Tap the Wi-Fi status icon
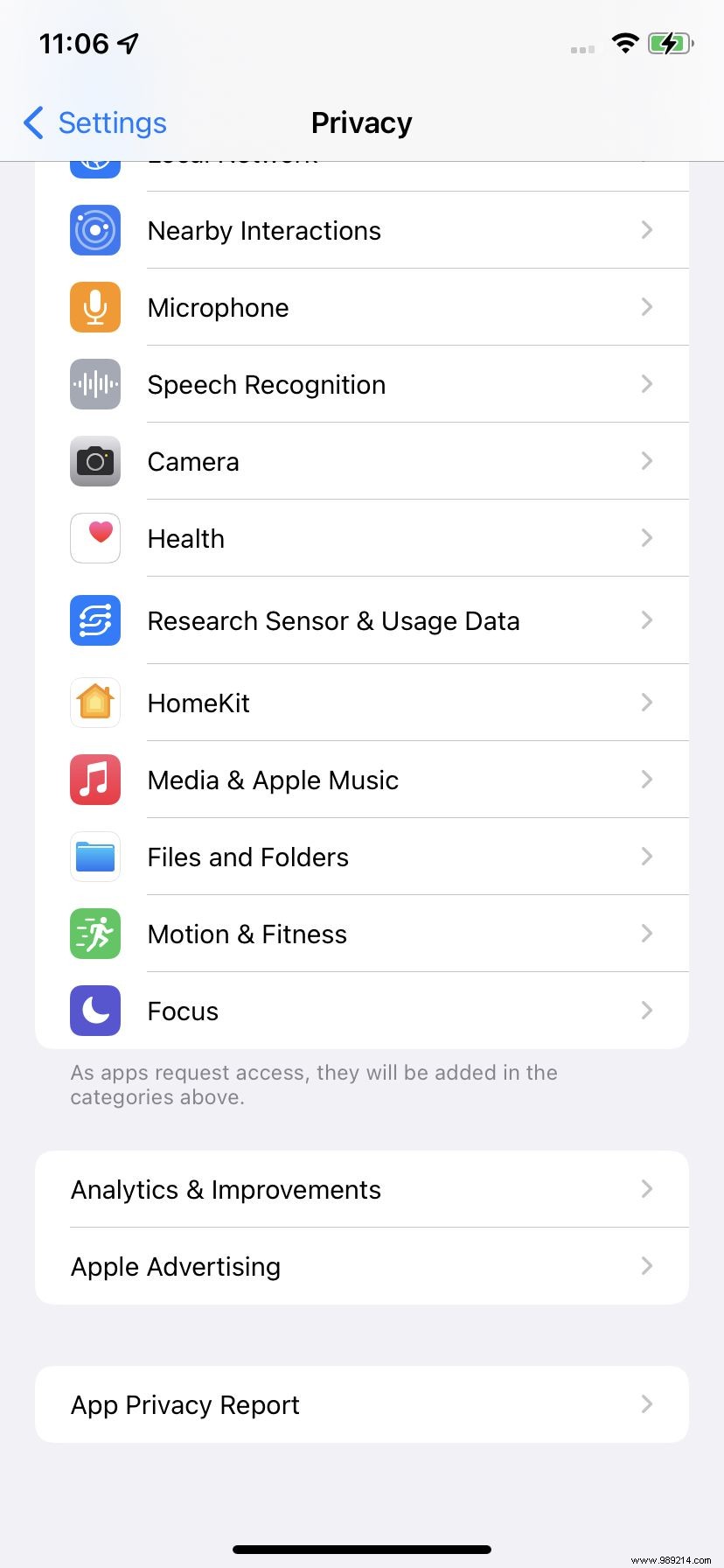 point(626,42)
